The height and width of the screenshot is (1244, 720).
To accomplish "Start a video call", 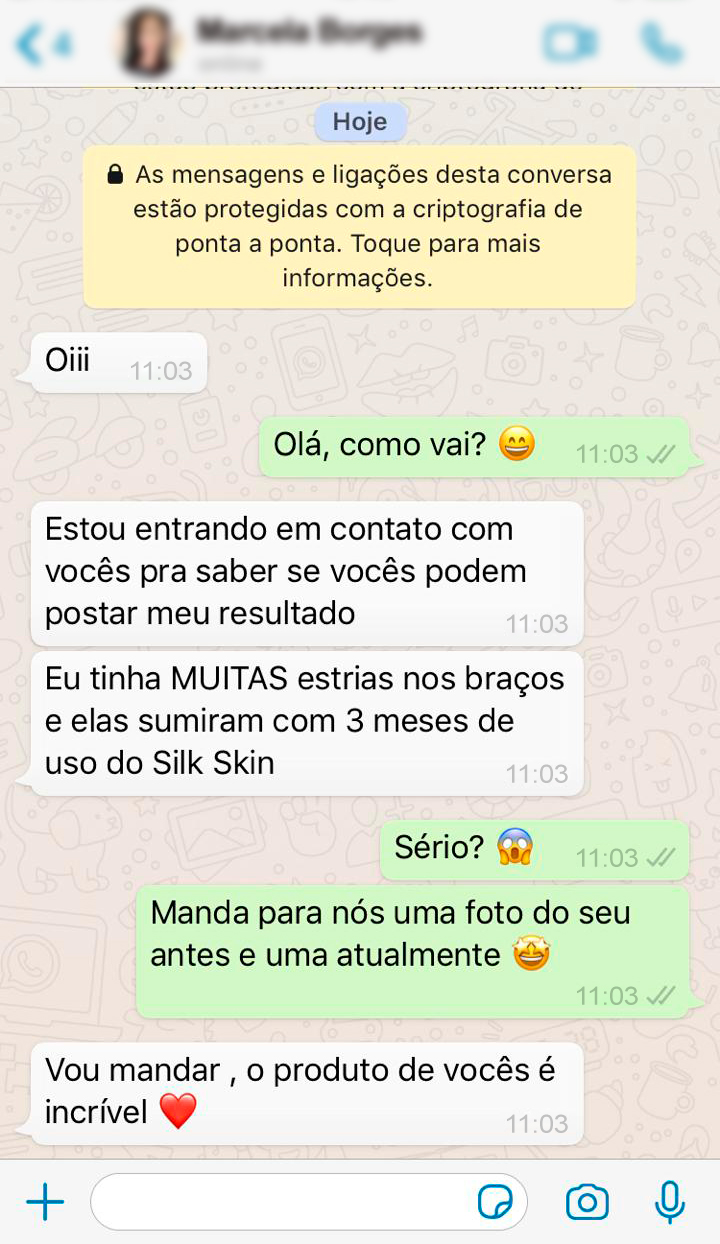I will [x=570, y=43].
